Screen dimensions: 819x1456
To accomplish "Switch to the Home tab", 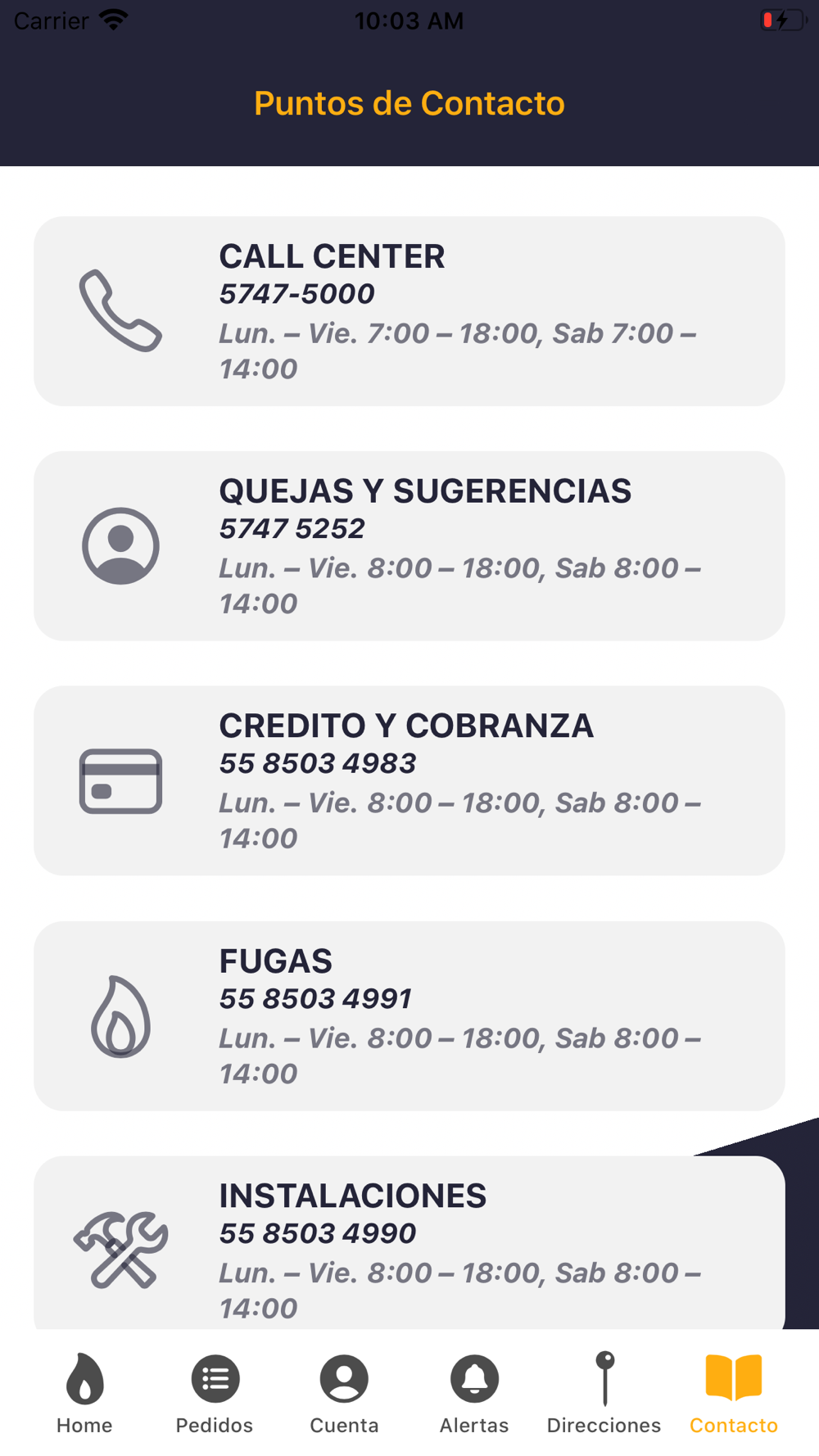I will coord(84,1393).
